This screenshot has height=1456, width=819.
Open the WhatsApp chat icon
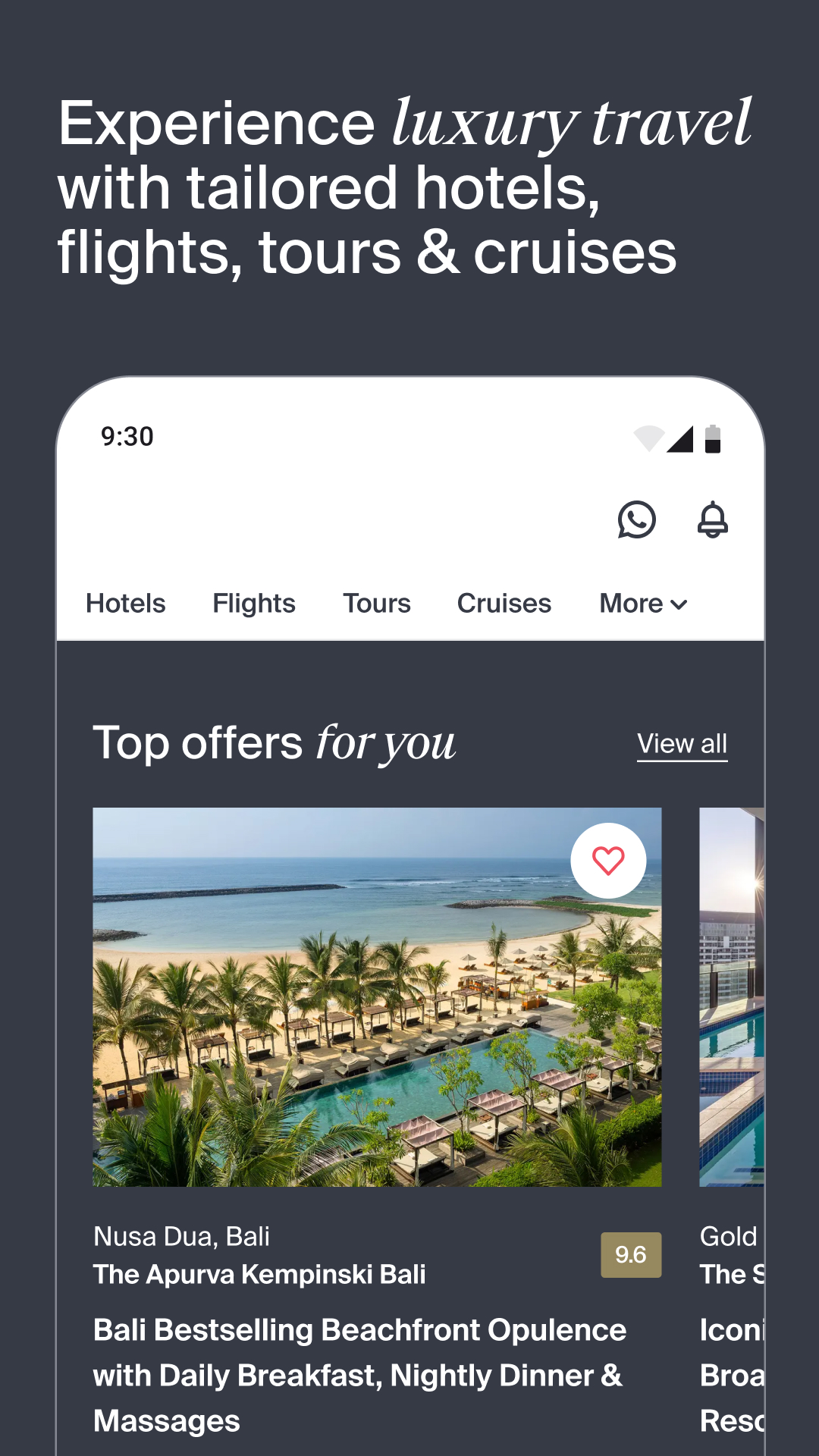[637, 520]
